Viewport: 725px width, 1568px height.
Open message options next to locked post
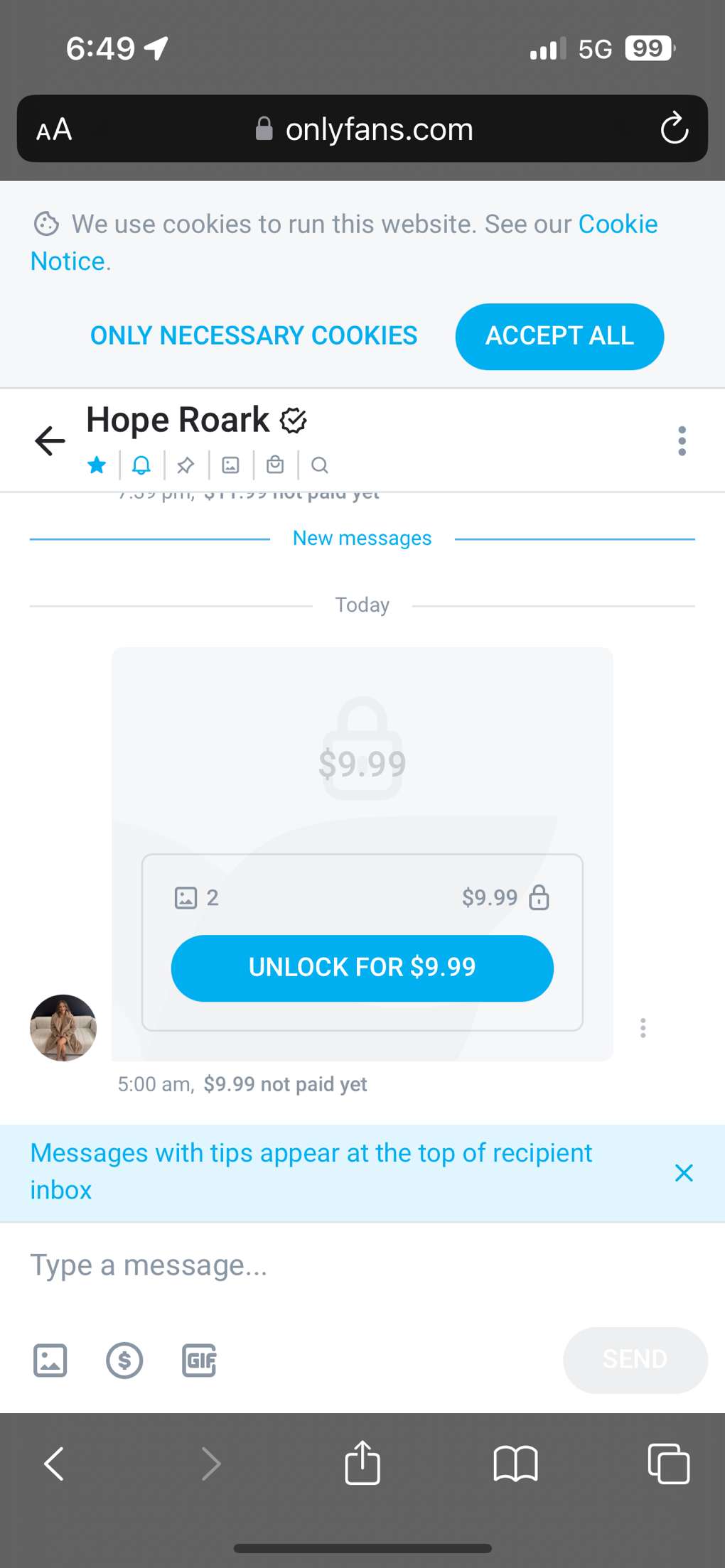pos(643,1028)
